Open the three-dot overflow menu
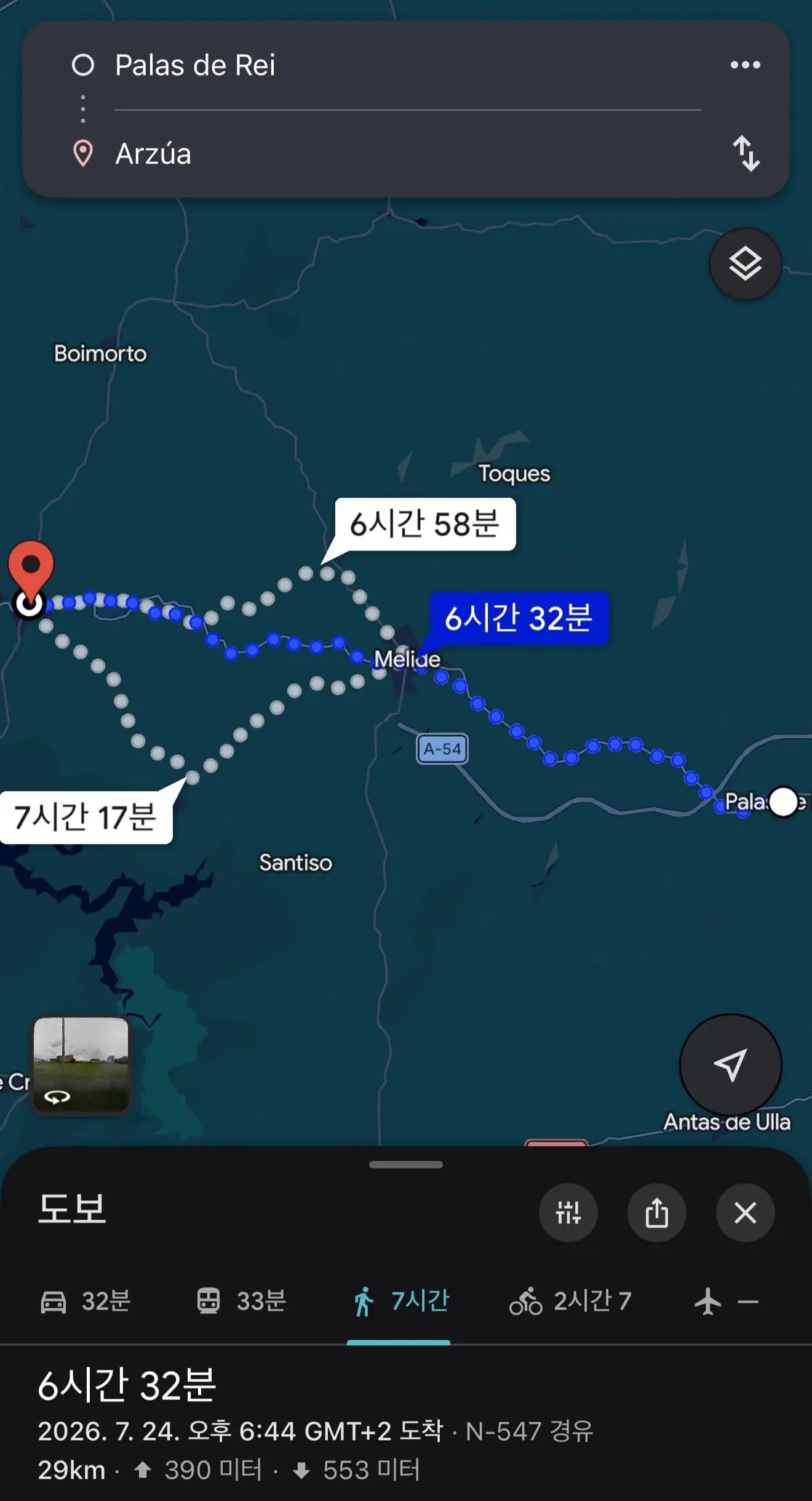The width and height of the screenshot is (812, 1501). pyautogui.click(x=745, y=65)
